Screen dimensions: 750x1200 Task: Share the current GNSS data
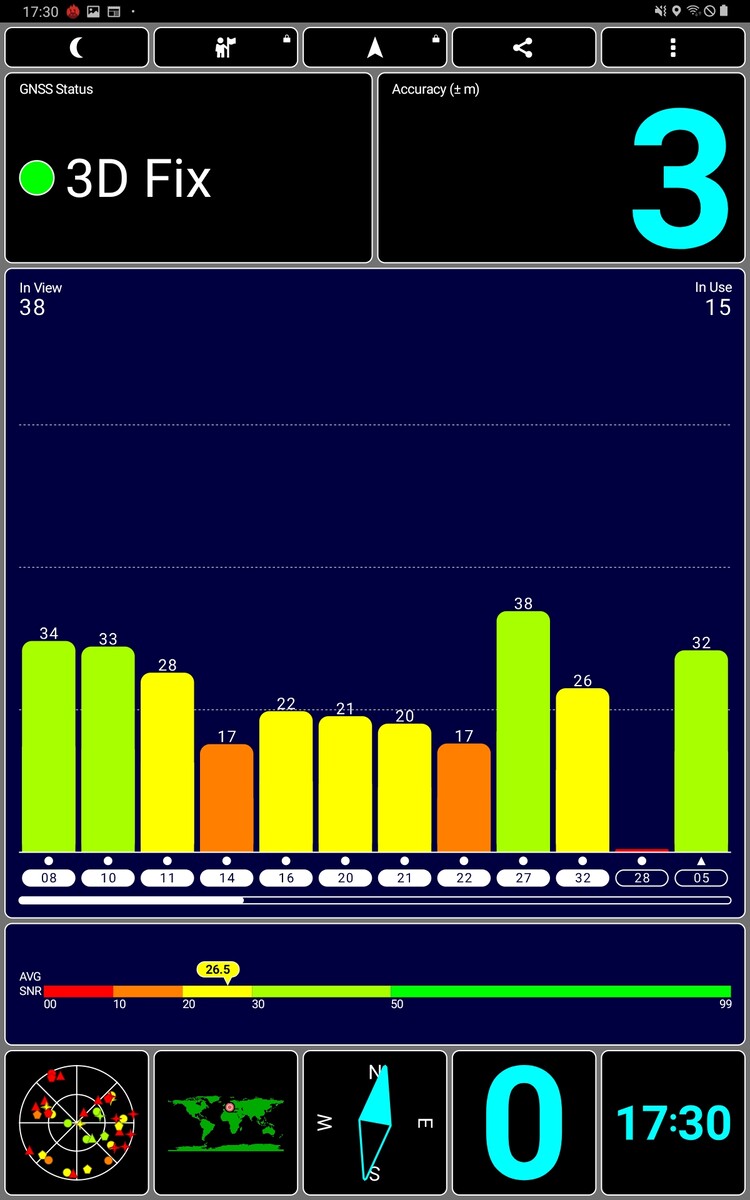(x=523, y=48)
